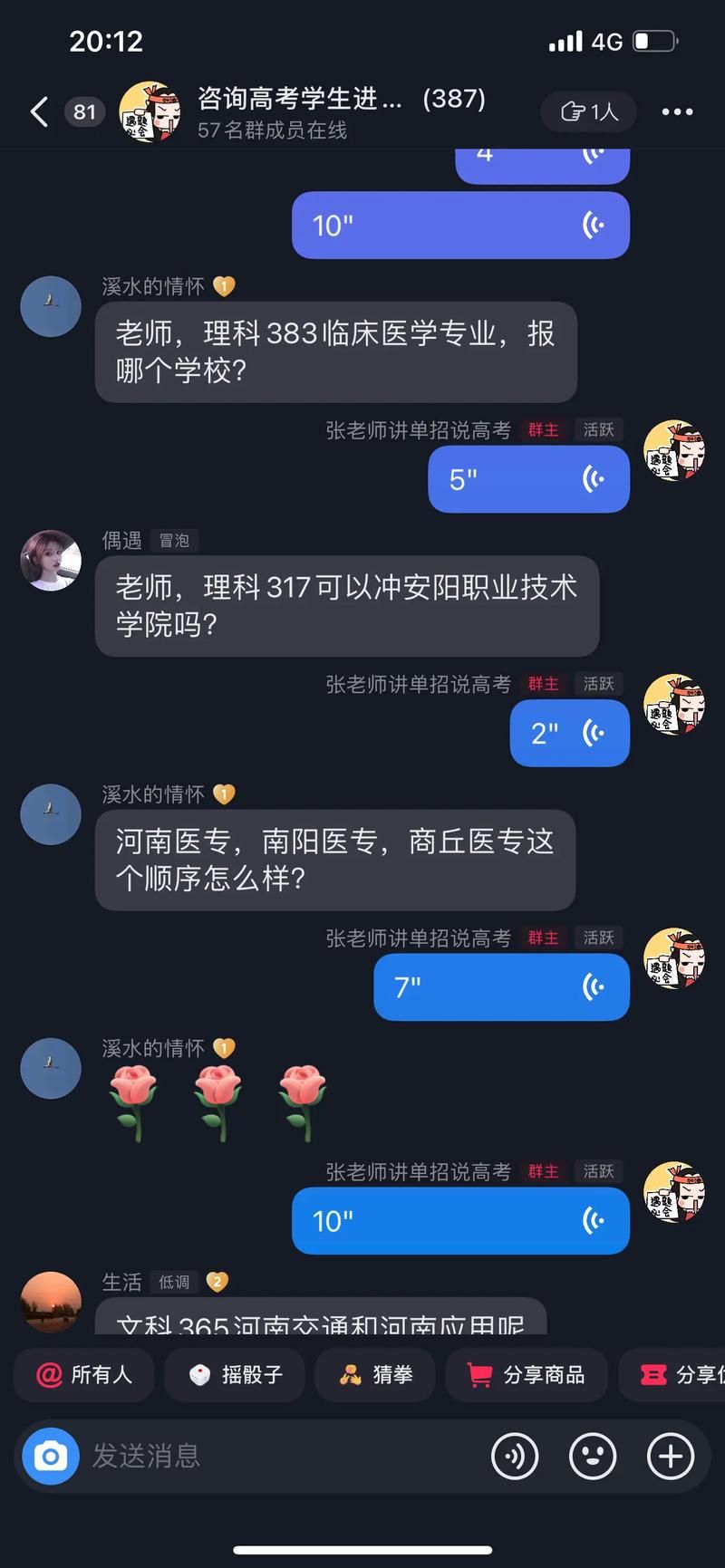Open the group name 咨询高考学生进 title

[x=299, y=100]
